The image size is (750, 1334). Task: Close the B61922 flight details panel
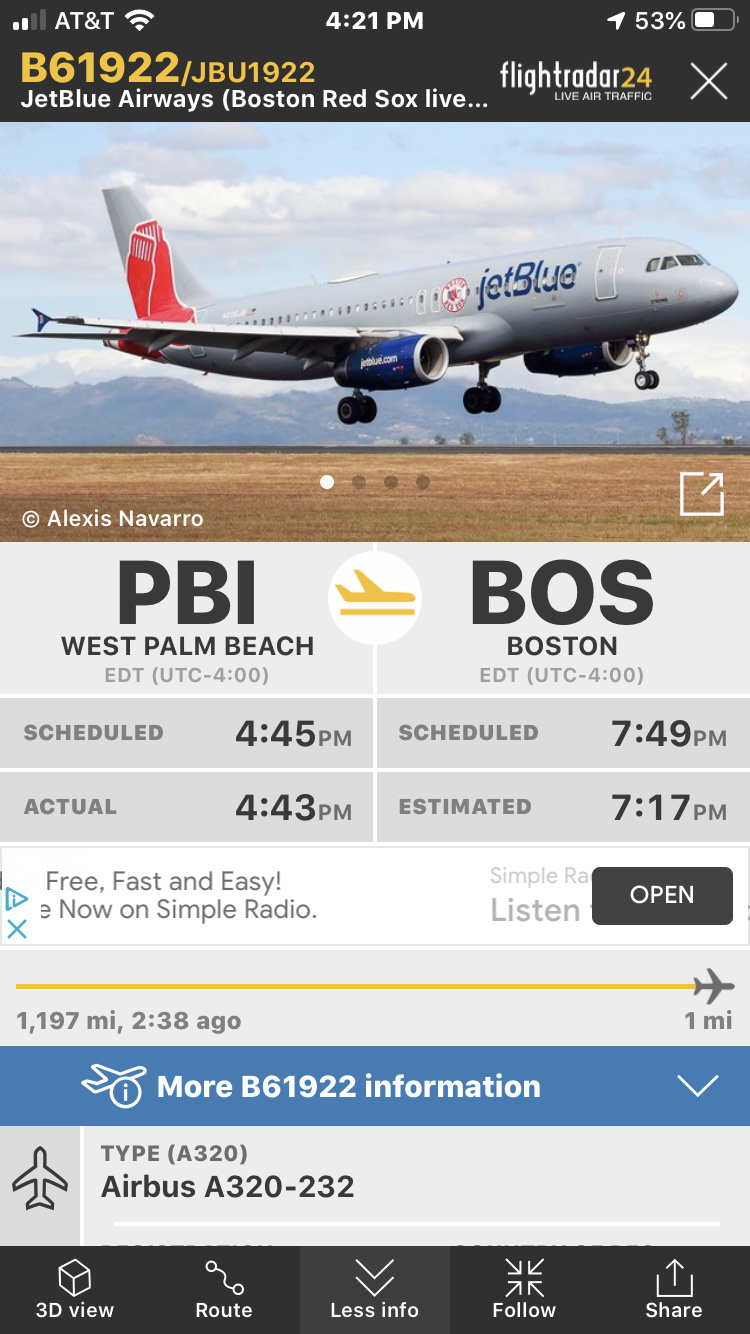pyautogui.click(x=708, y=81)
